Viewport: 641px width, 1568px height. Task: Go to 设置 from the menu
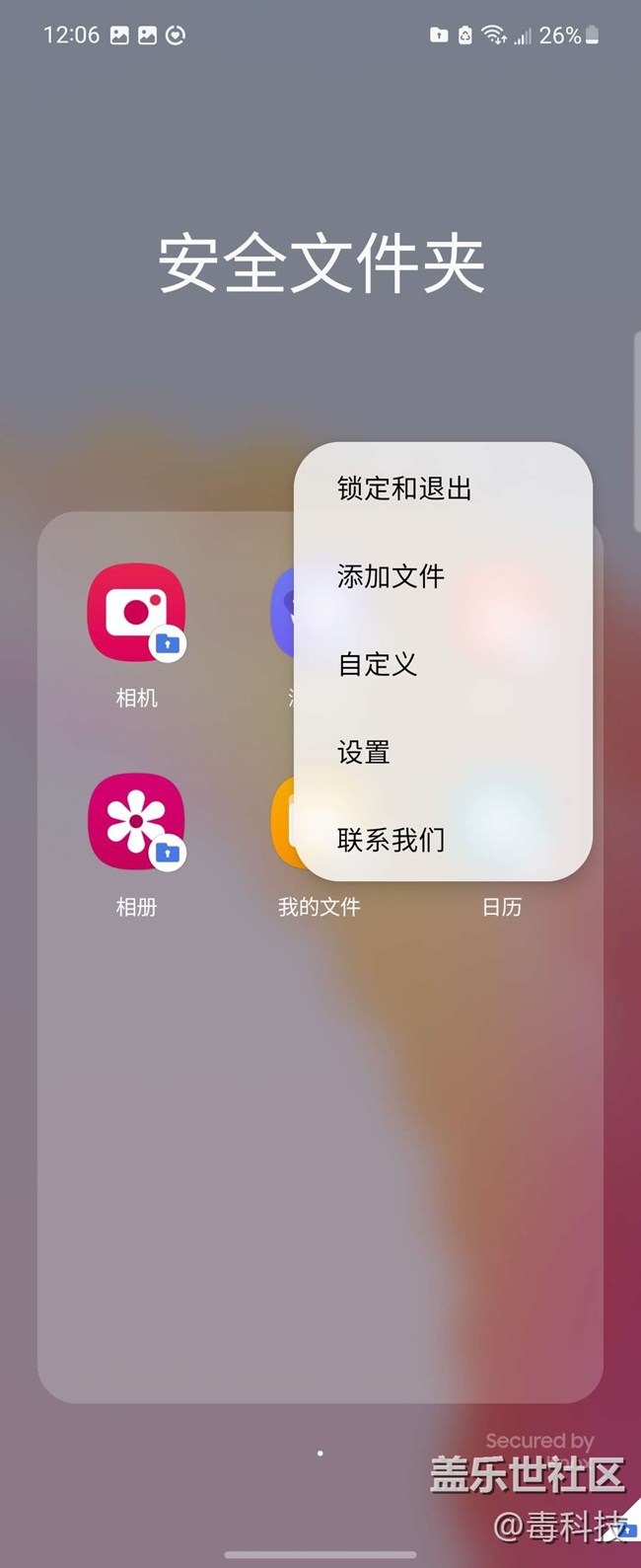pos(364,753)
